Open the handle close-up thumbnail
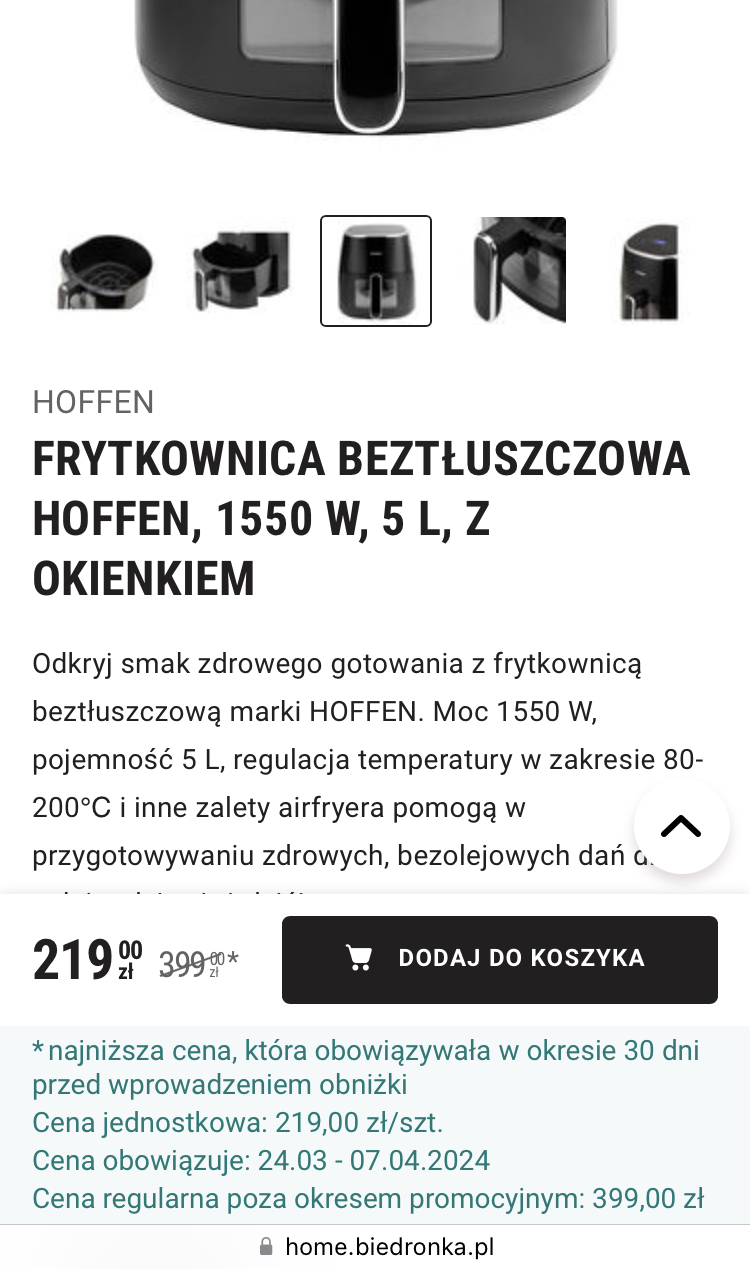750x1269 pixels. [519, 271]
